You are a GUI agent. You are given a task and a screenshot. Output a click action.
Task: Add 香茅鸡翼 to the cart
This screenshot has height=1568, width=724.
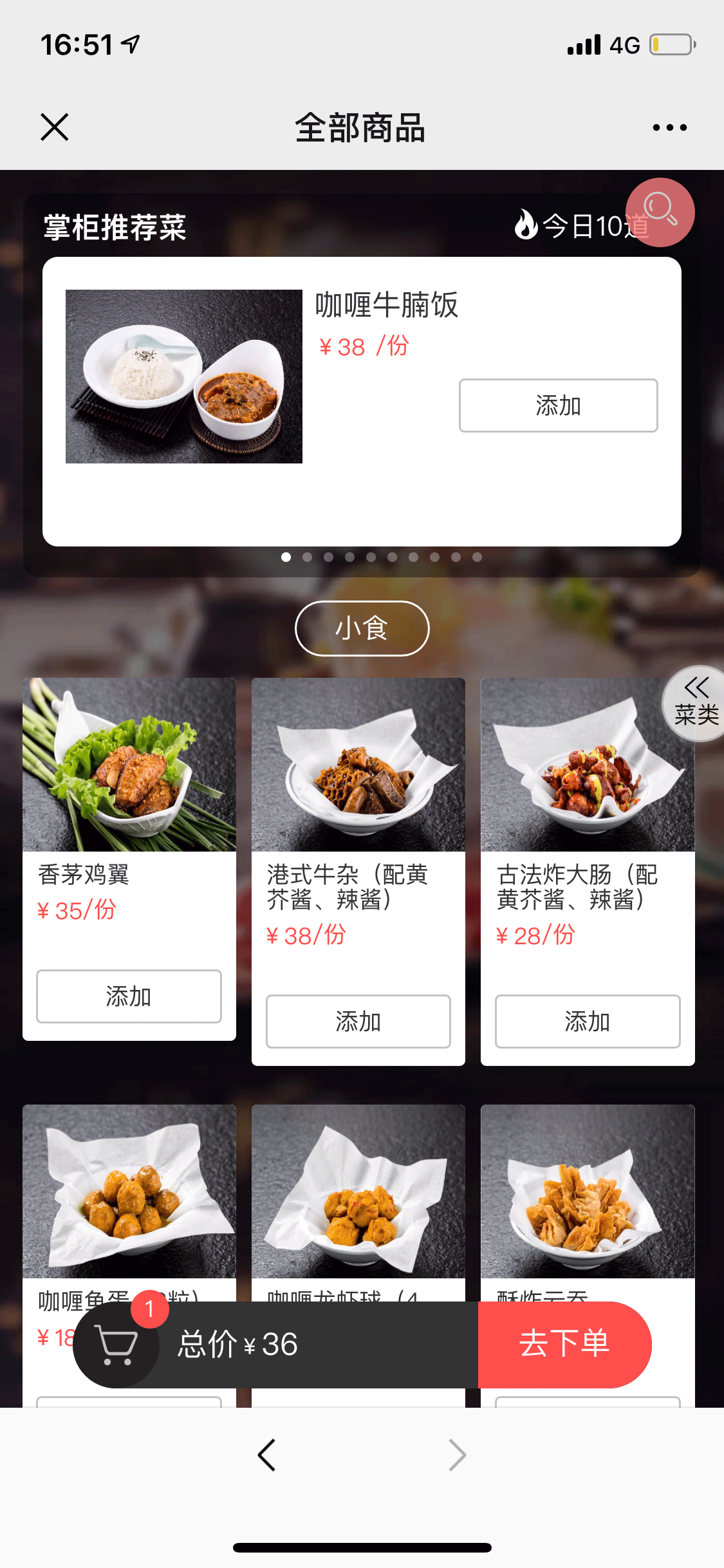129,996
